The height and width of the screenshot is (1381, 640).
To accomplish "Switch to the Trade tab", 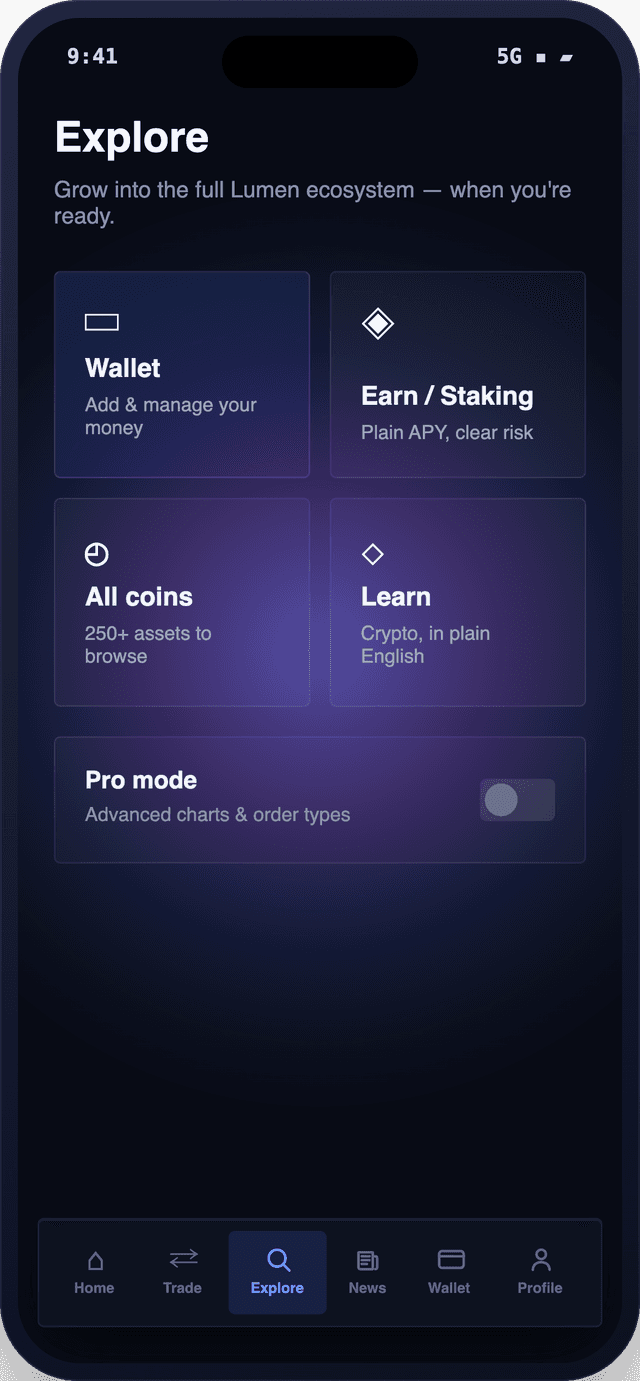I will (182, 1272).
